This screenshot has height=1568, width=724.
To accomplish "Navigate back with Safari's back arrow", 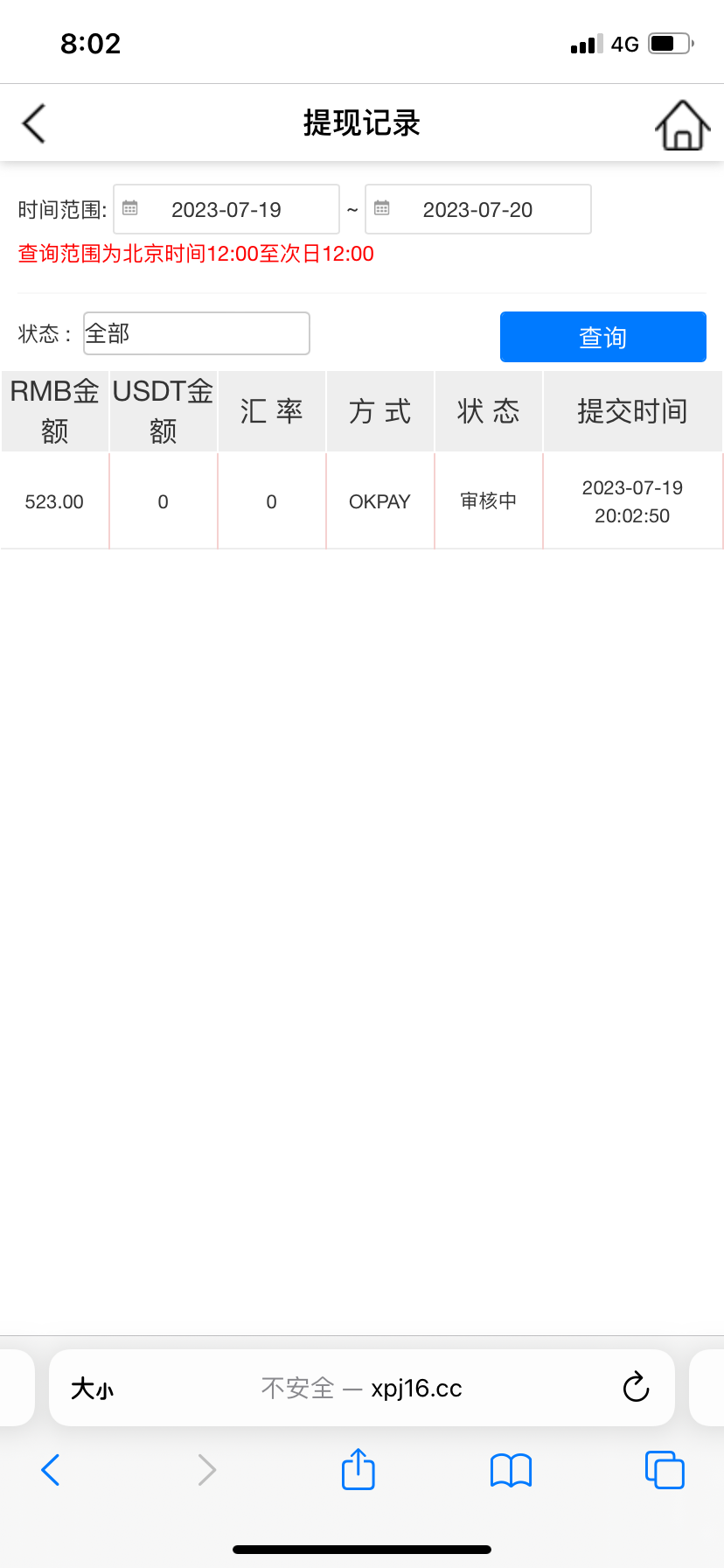I will pyautogui.click(x=51, y=1470).
